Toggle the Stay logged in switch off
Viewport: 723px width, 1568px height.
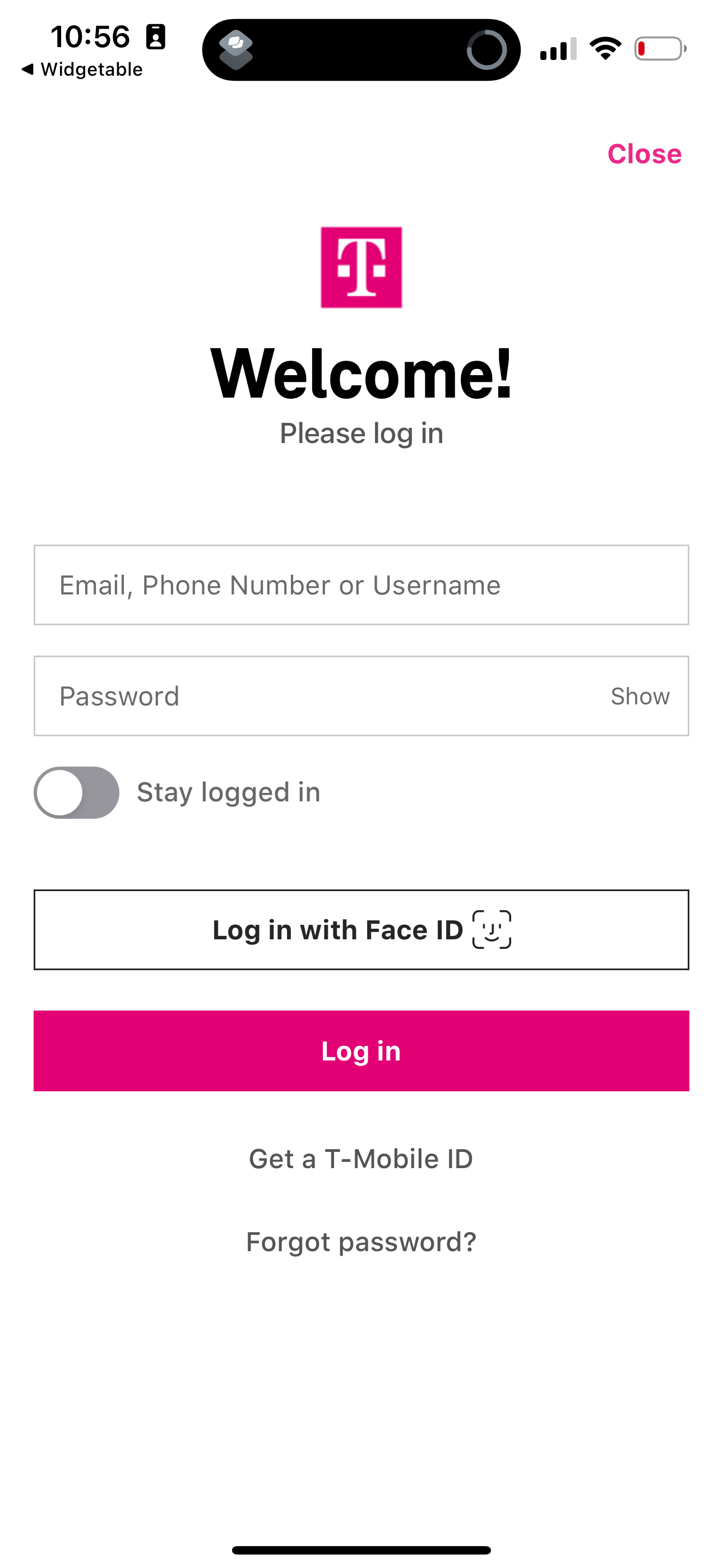coord(76,792)
